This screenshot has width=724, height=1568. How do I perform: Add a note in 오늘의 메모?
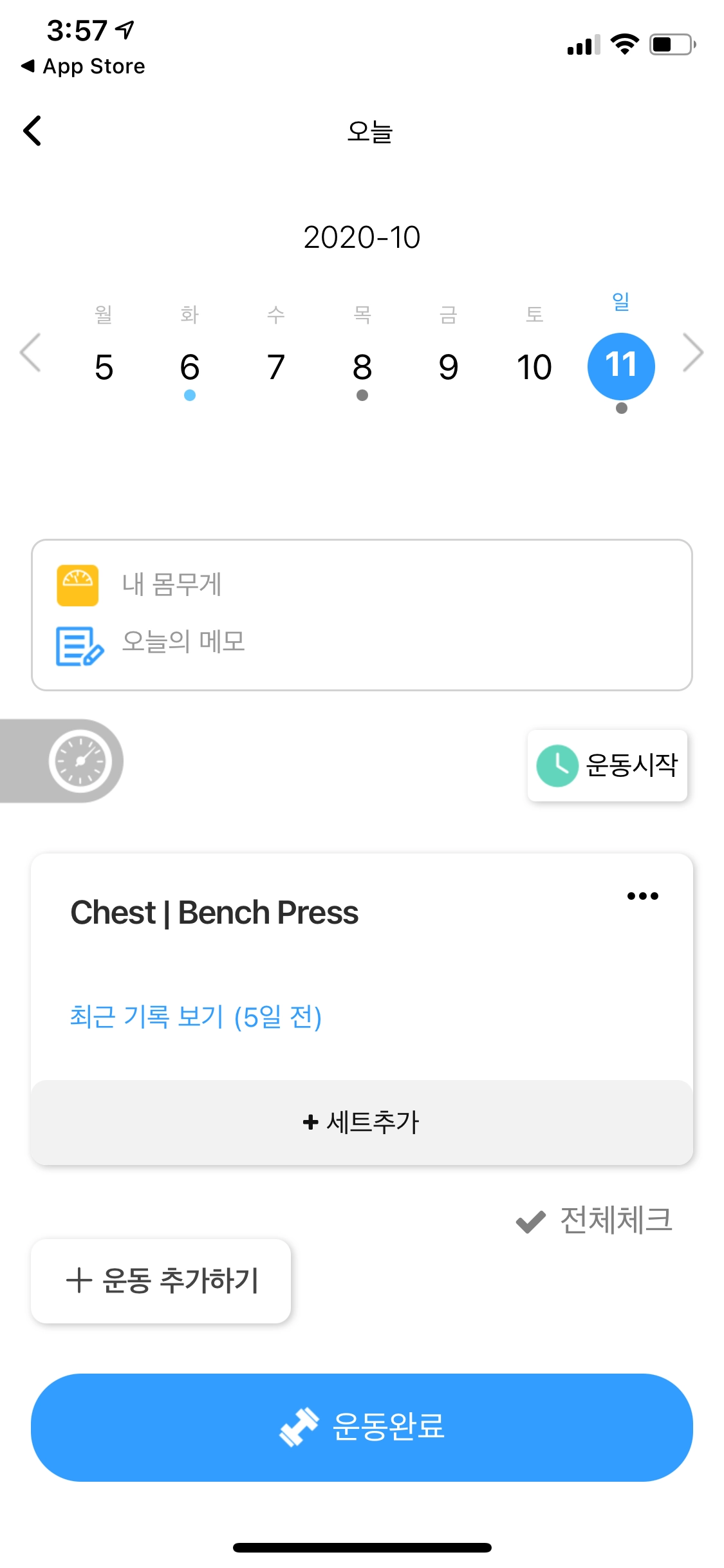click(x=183, y=642)
